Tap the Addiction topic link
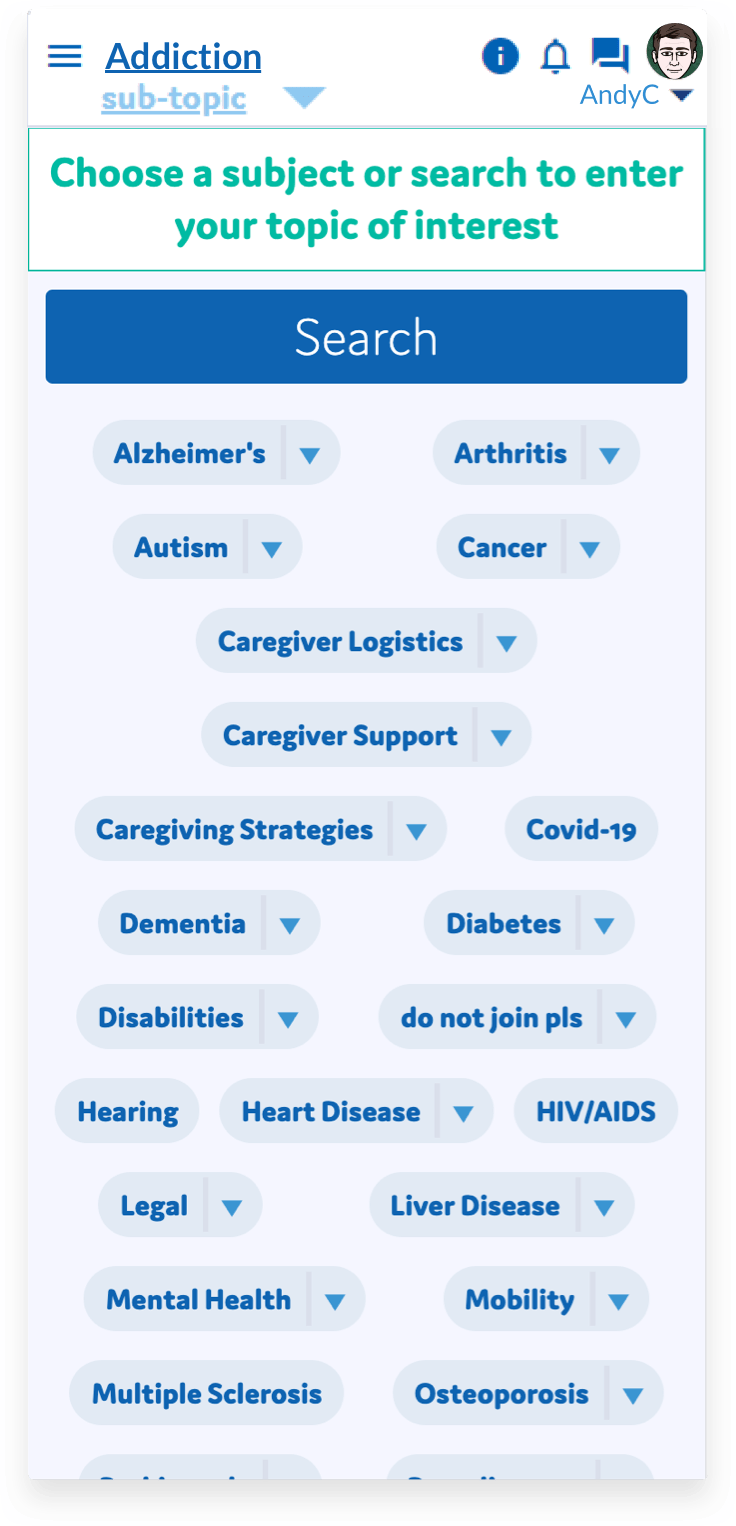Image resolution: width=736 pixels, height=1526 pixels. [183, 57]
